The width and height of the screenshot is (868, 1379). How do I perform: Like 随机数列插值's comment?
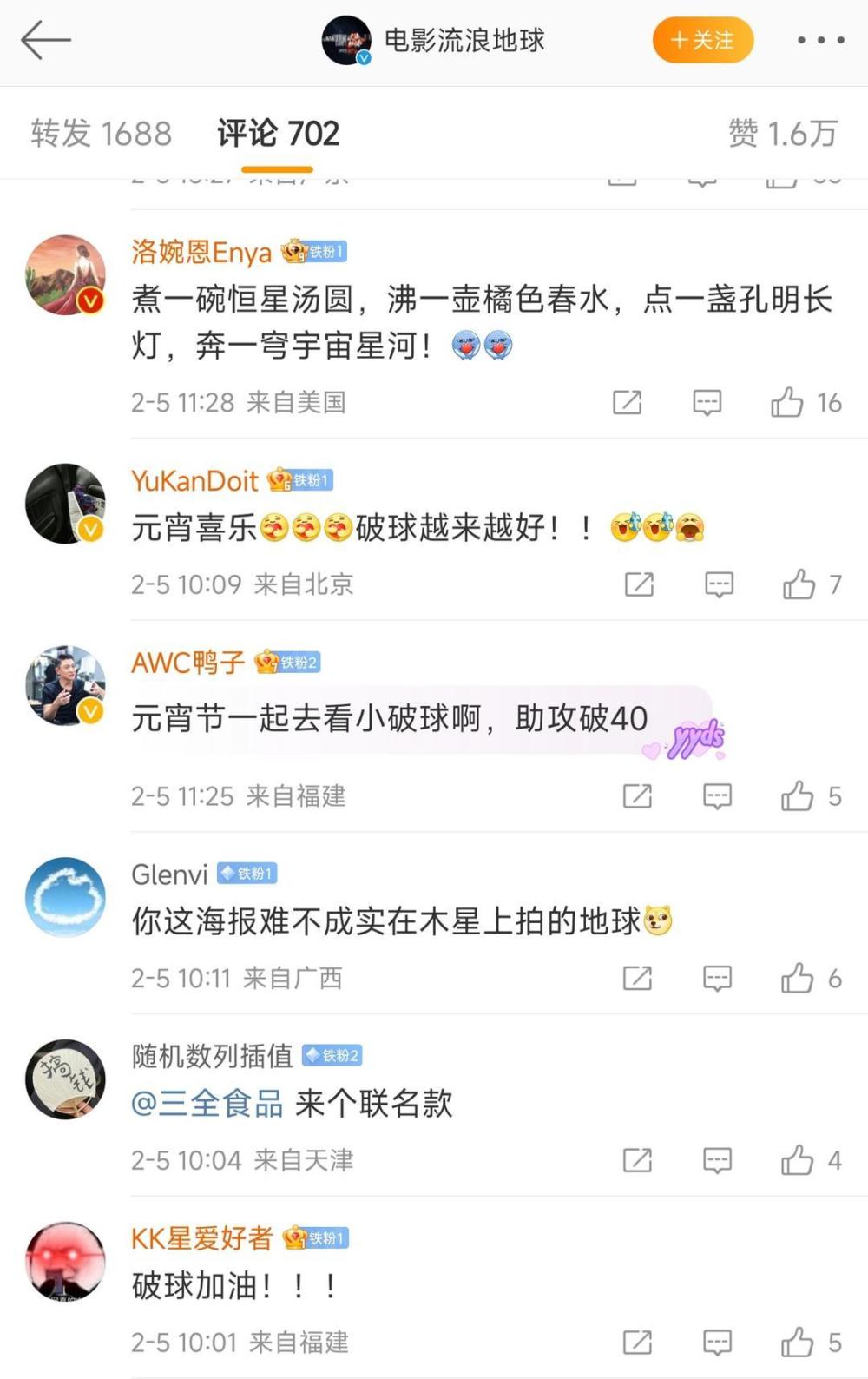click(x=797, y=1161)
